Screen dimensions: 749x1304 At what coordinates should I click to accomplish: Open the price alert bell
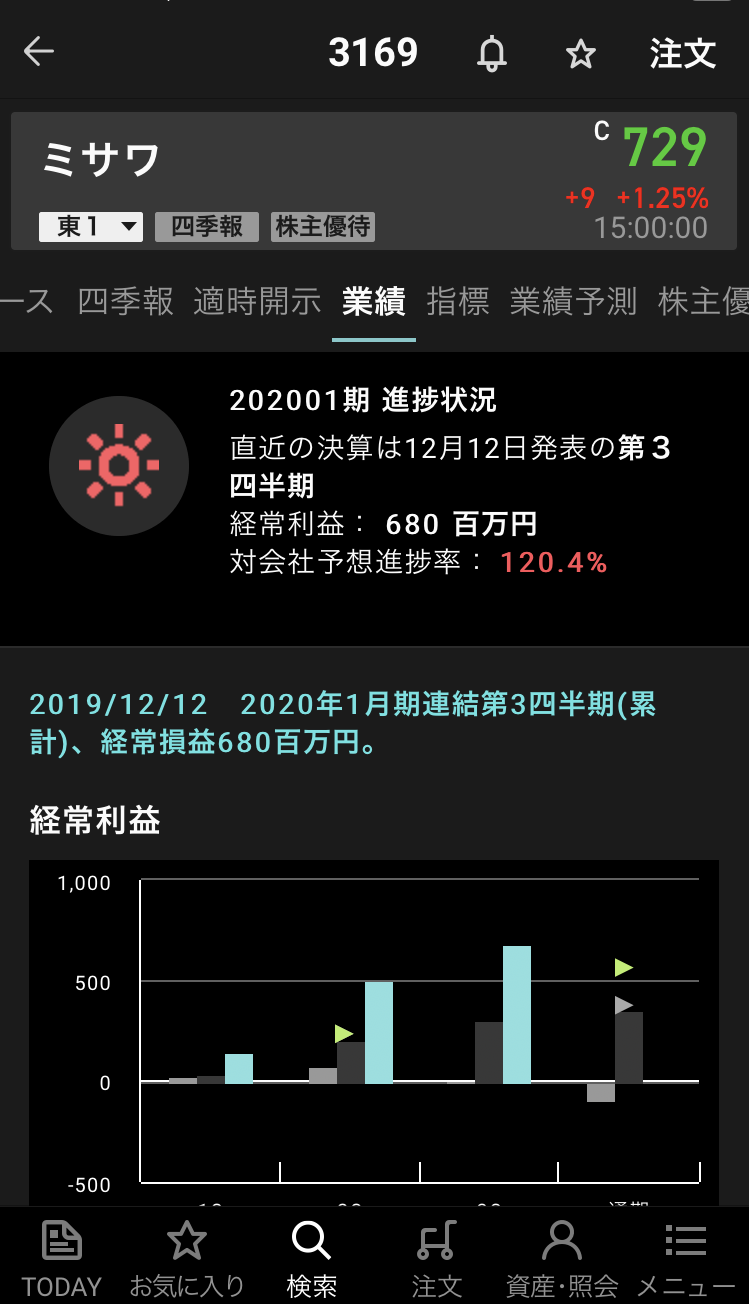[491, 53]
